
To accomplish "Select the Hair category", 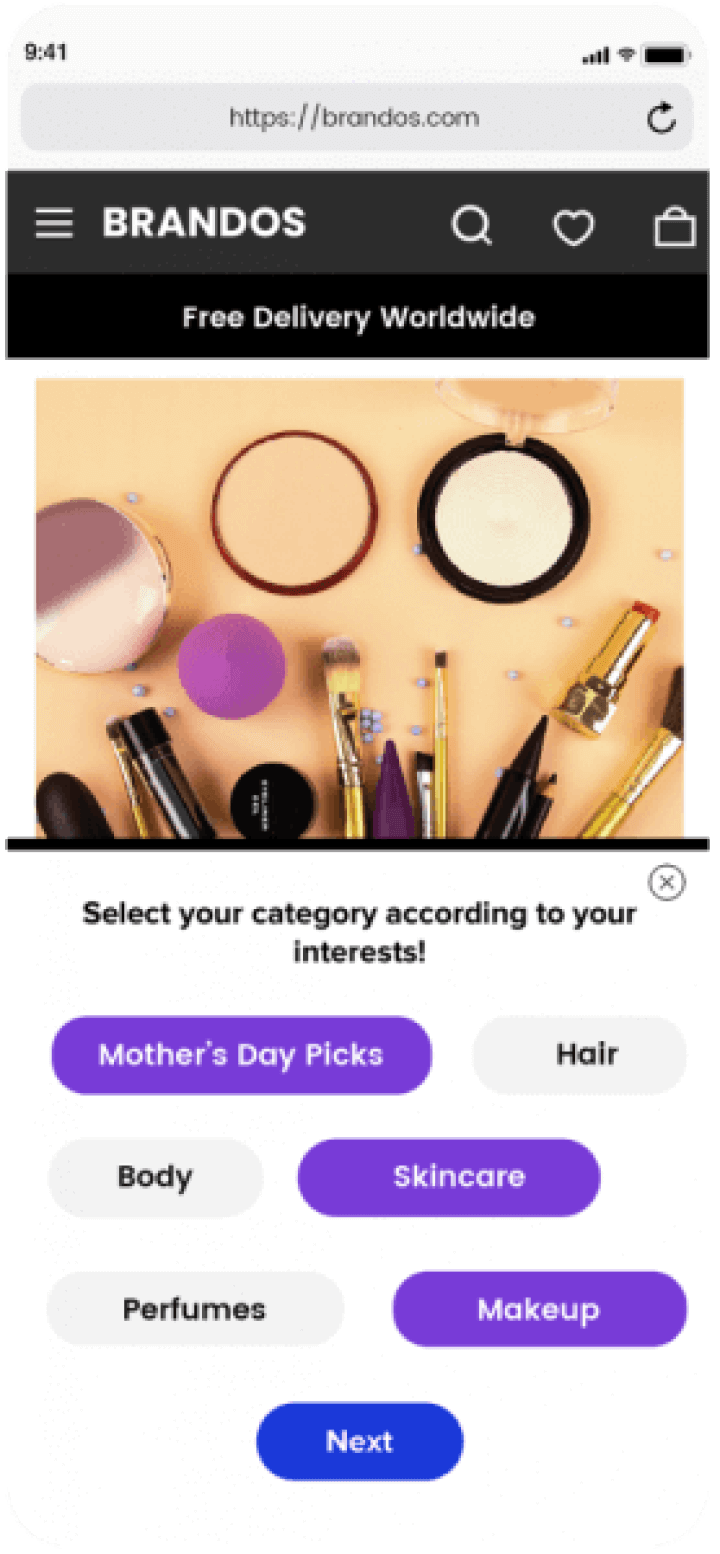I will [x=580, y=1055].
